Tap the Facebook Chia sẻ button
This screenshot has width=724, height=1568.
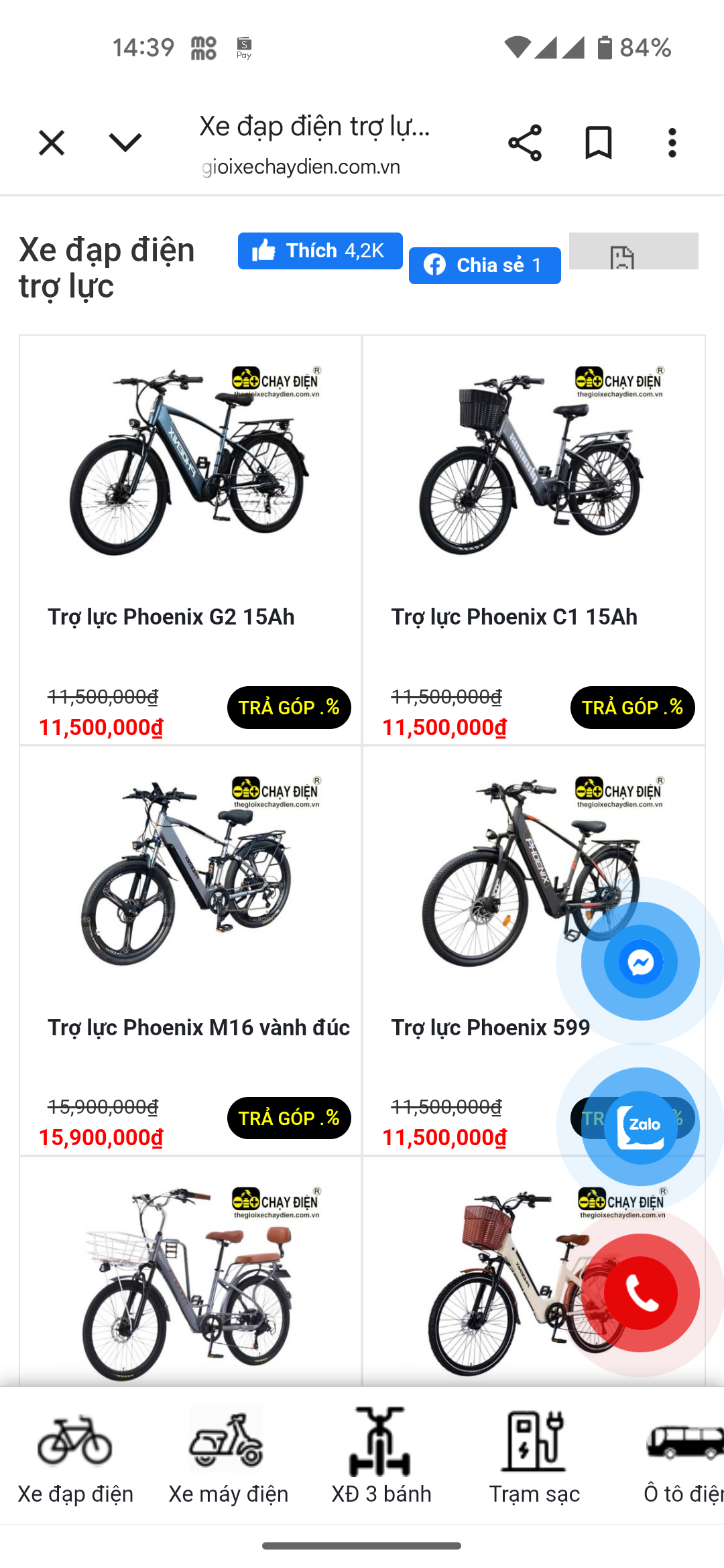click(484, 265)
